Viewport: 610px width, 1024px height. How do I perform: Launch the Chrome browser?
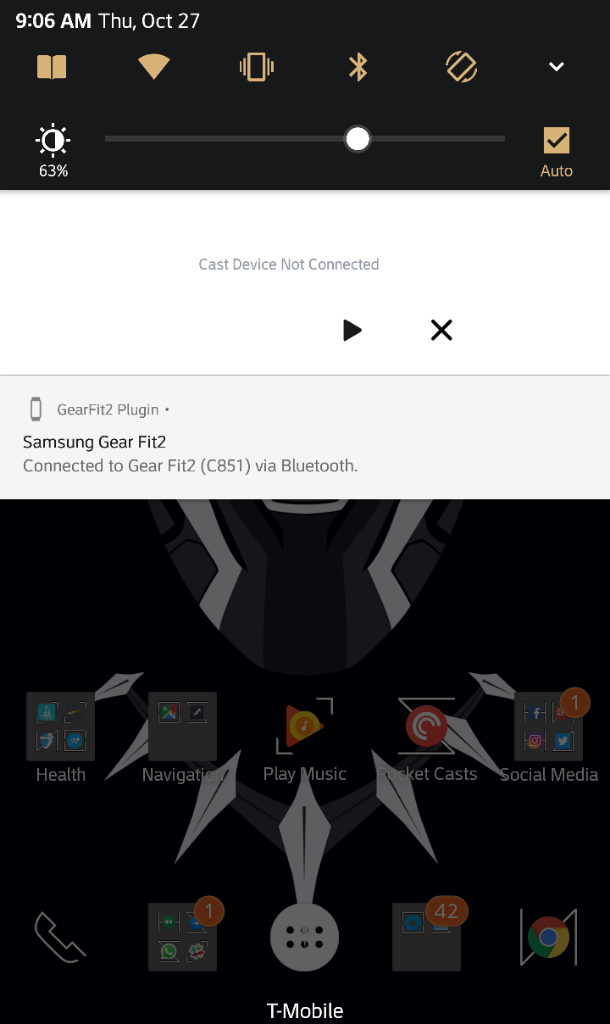[x=548, y=937]
